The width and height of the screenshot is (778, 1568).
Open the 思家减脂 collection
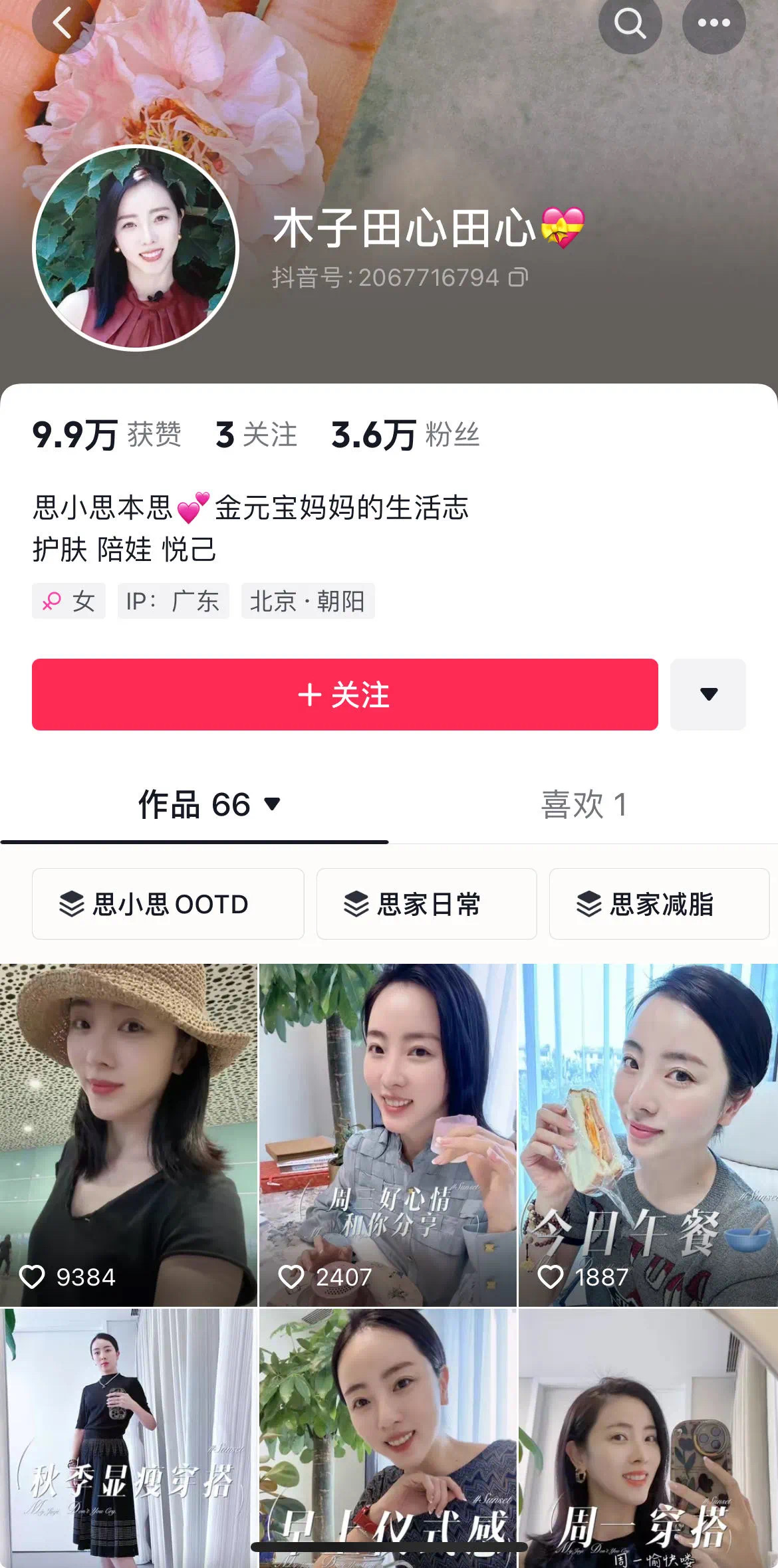pos(658,904)
